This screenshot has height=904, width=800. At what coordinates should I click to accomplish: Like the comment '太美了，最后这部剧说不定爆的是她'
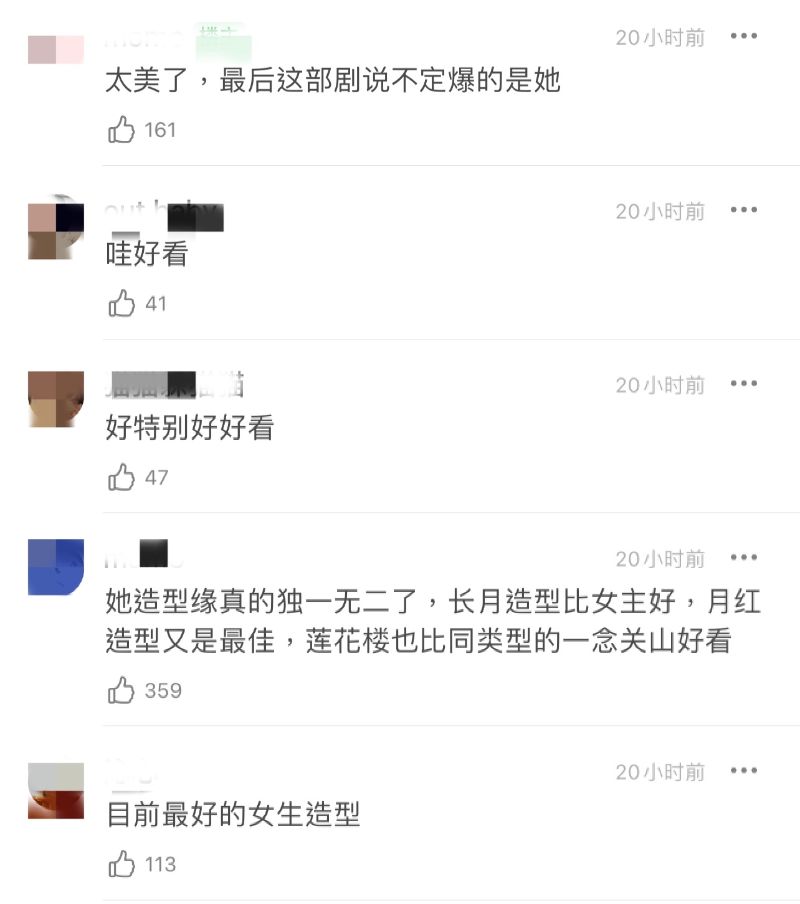pos(122,130)
